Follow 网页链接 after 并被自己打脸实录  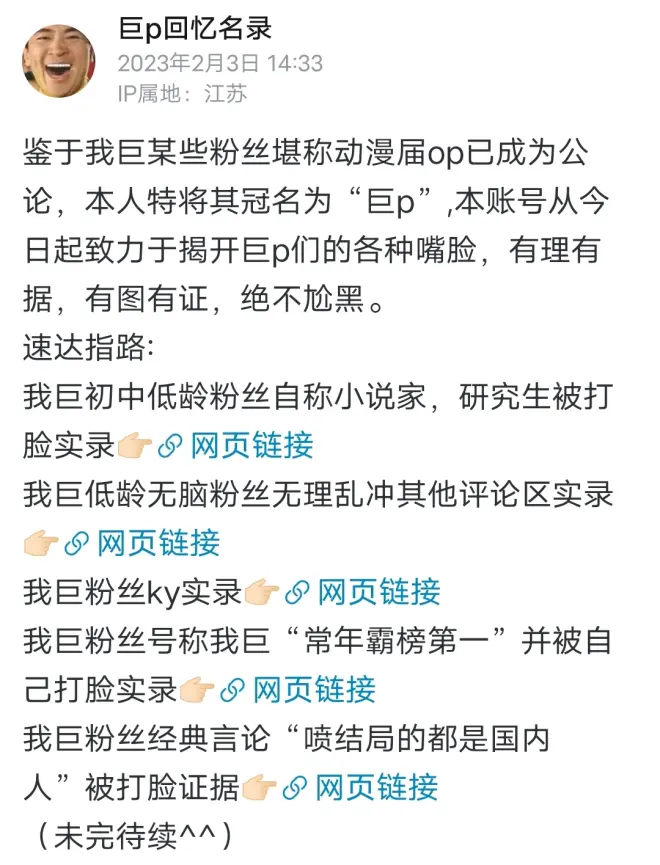pyautogui.click(x=313, y=689)
